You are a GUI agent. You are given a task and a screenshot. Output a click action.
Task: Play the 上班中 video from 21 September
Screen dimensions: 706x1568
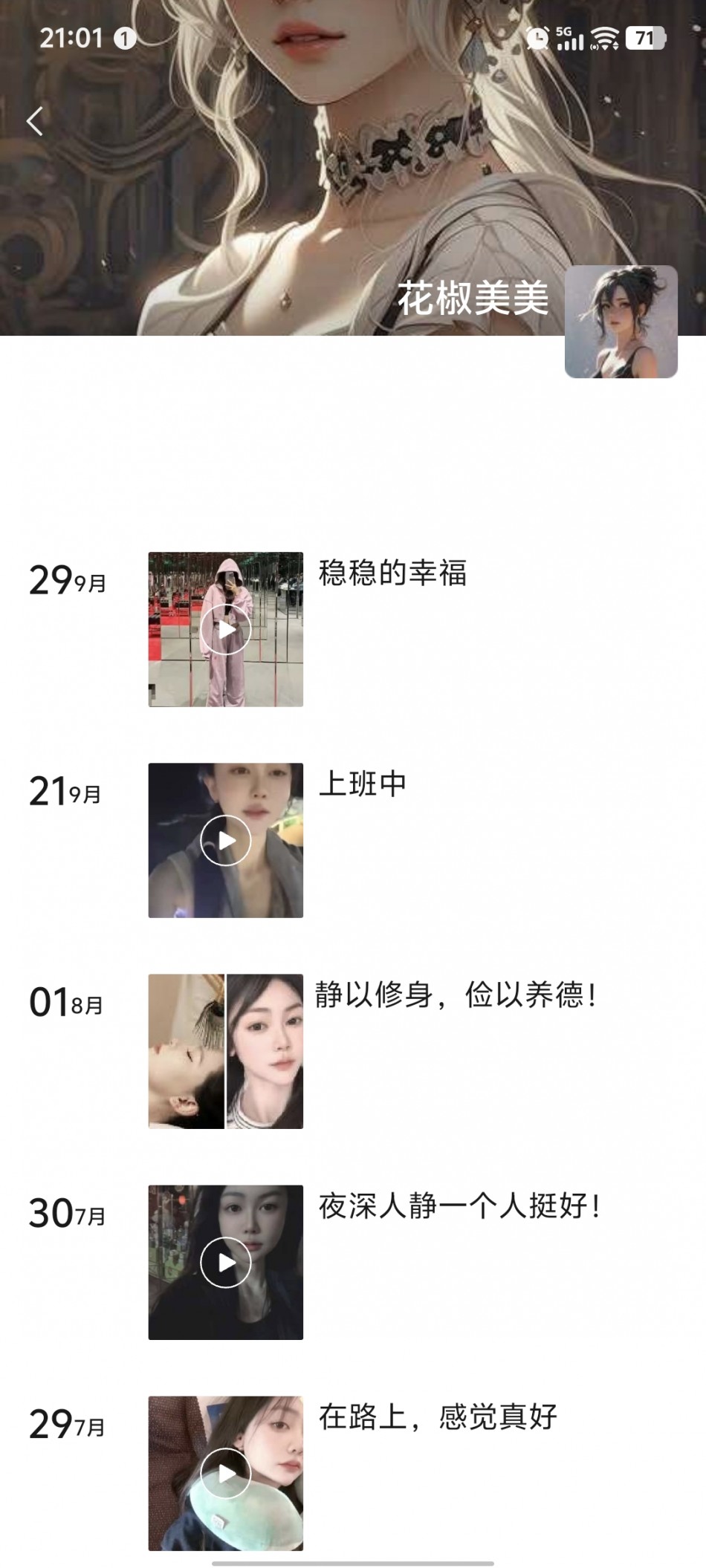point(225,840)
